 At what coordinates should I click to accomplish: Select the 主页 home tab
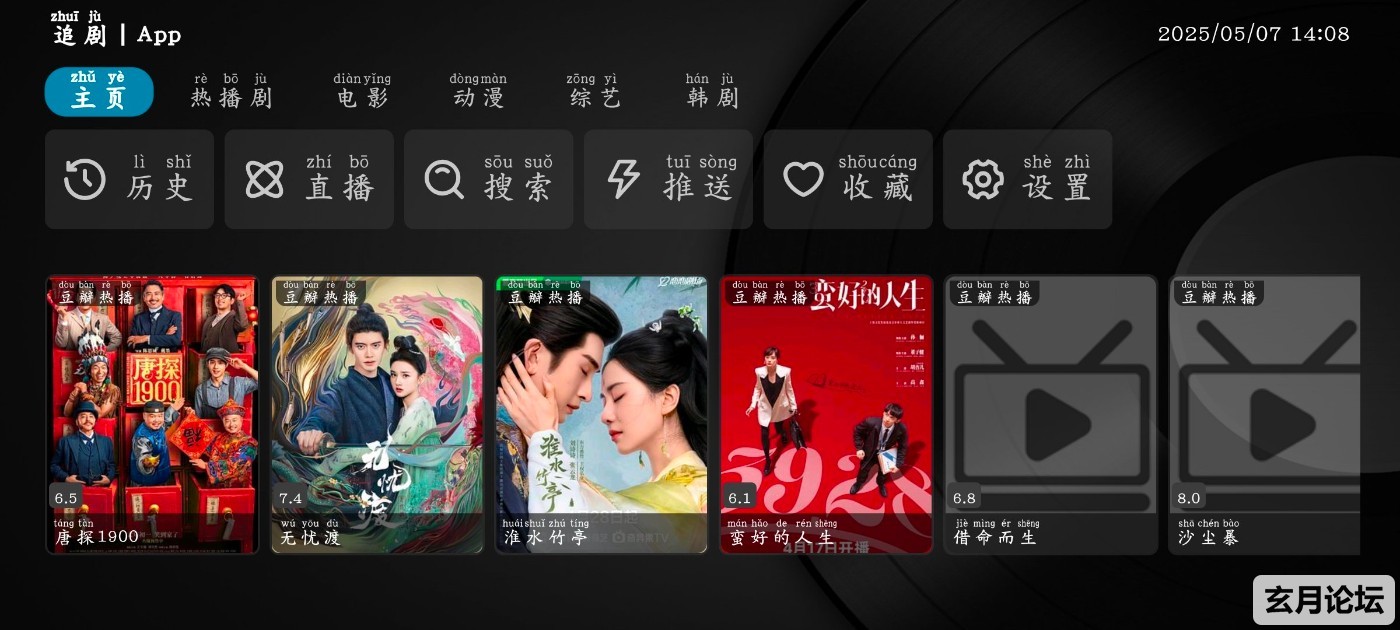coord(99,91)
